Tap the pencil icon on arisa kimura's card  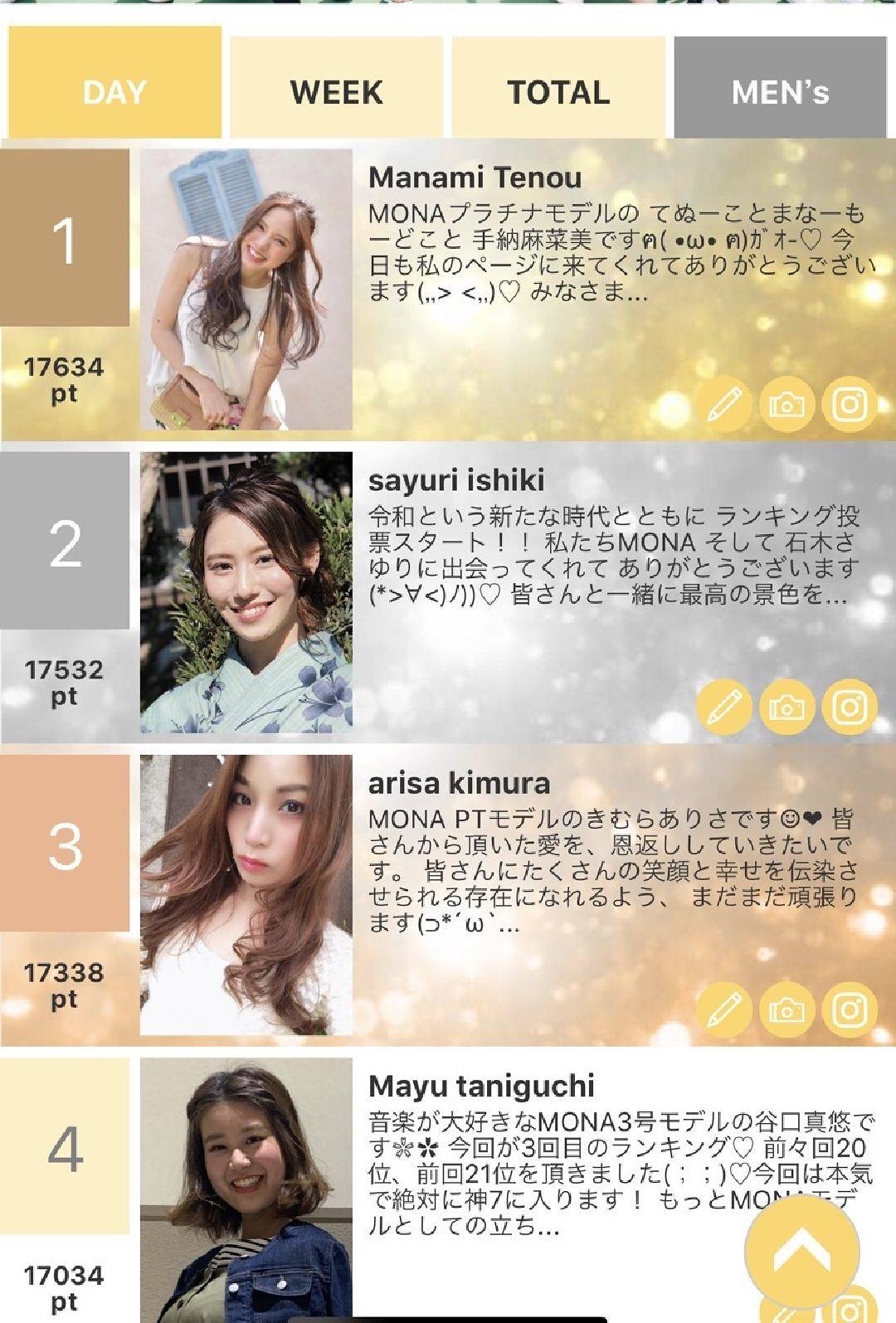click(x=724, y=1010)
